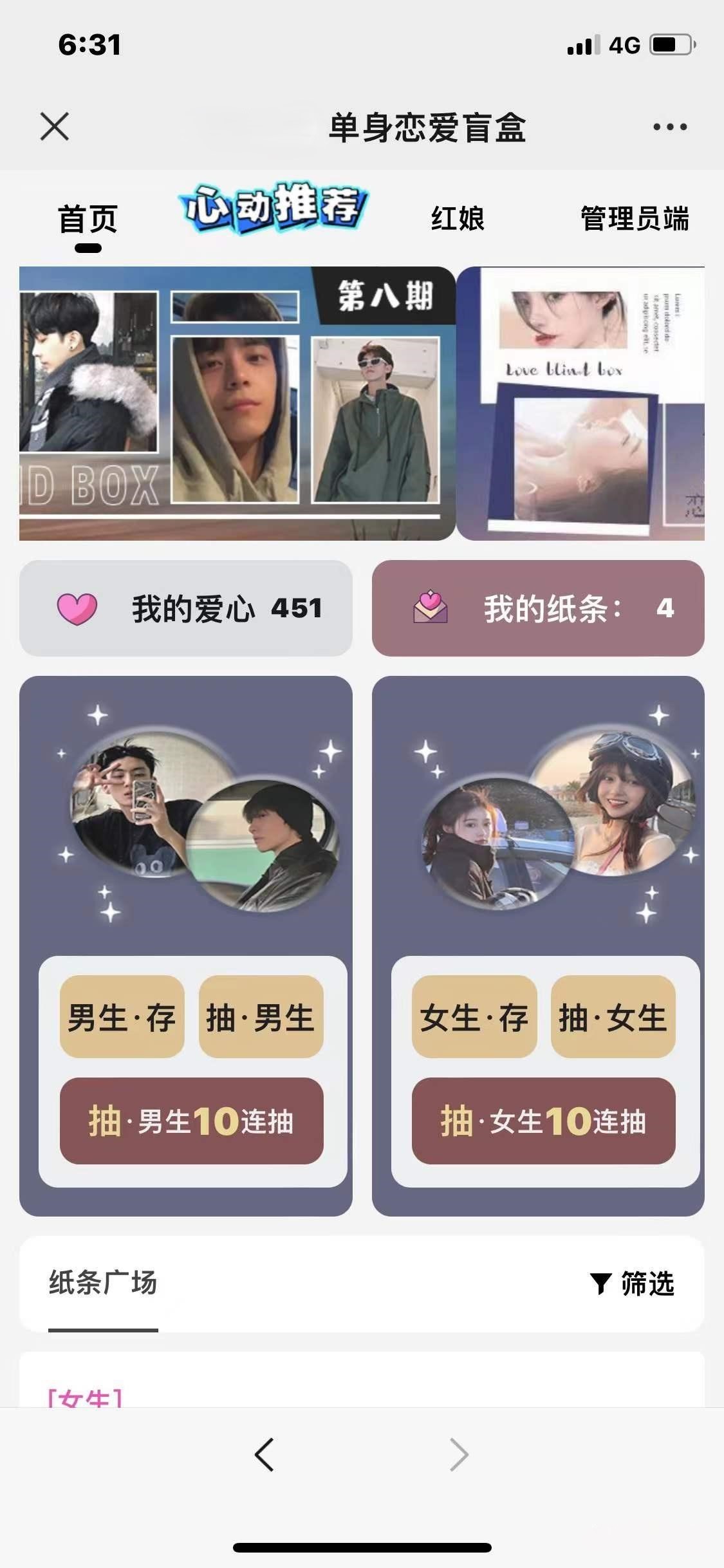
Task: Start 抽·男生10连抽
Action: pos(191,1121)
